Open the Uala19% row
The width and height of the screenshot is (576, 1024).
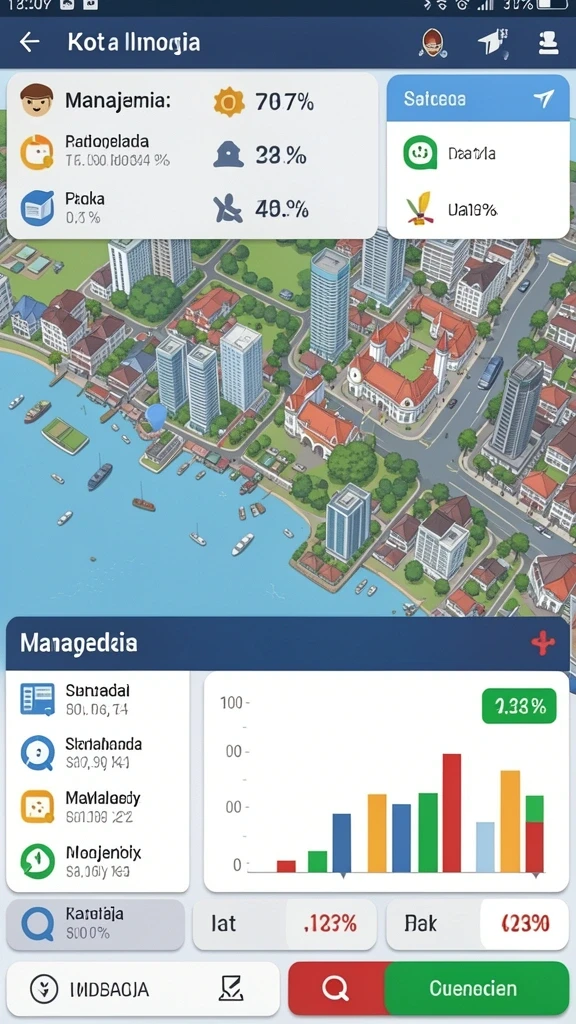(478, 209)
